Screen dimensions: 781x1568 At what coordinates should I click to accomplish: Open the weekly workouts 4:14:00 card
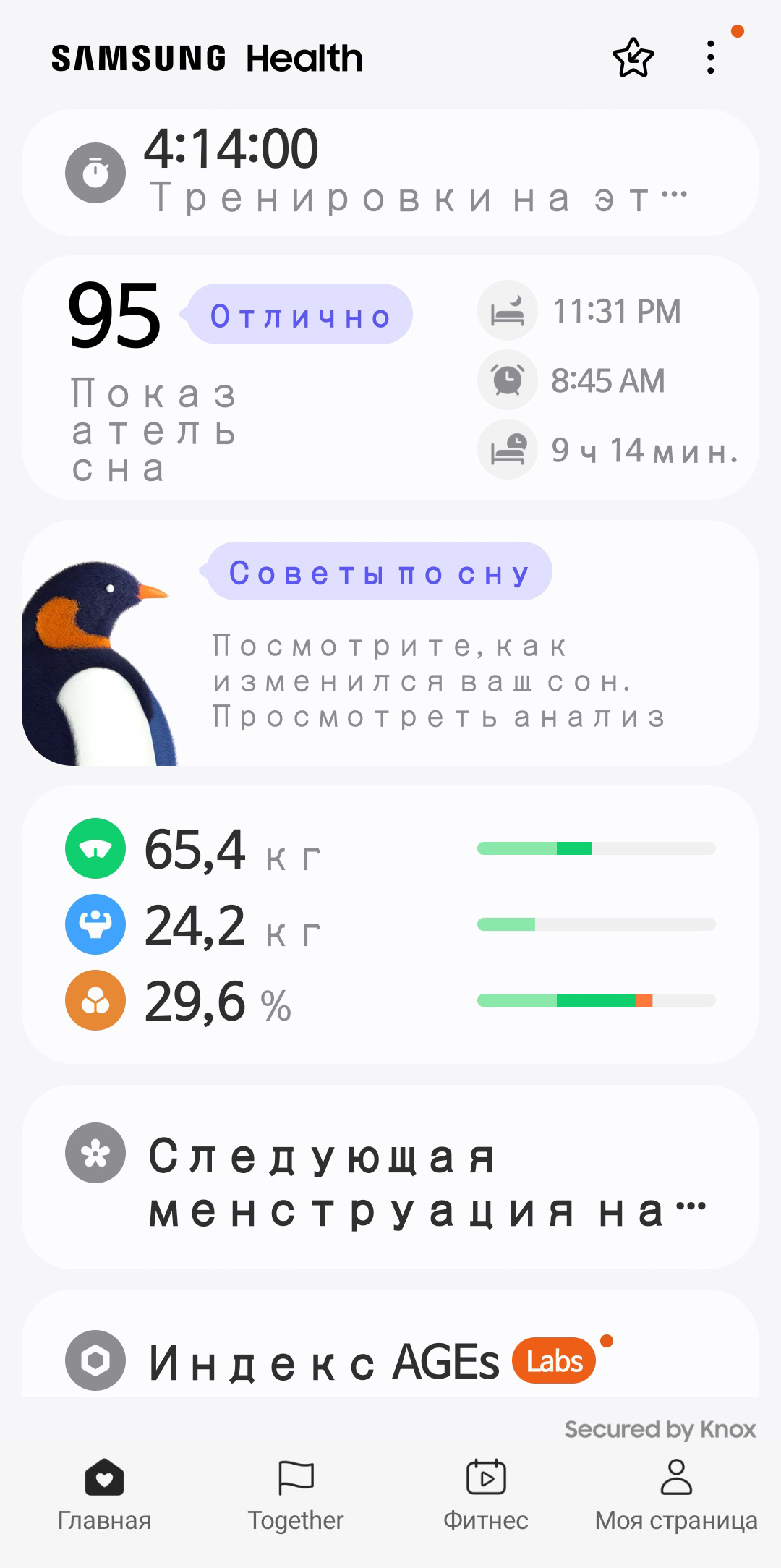tap(390, 173)
